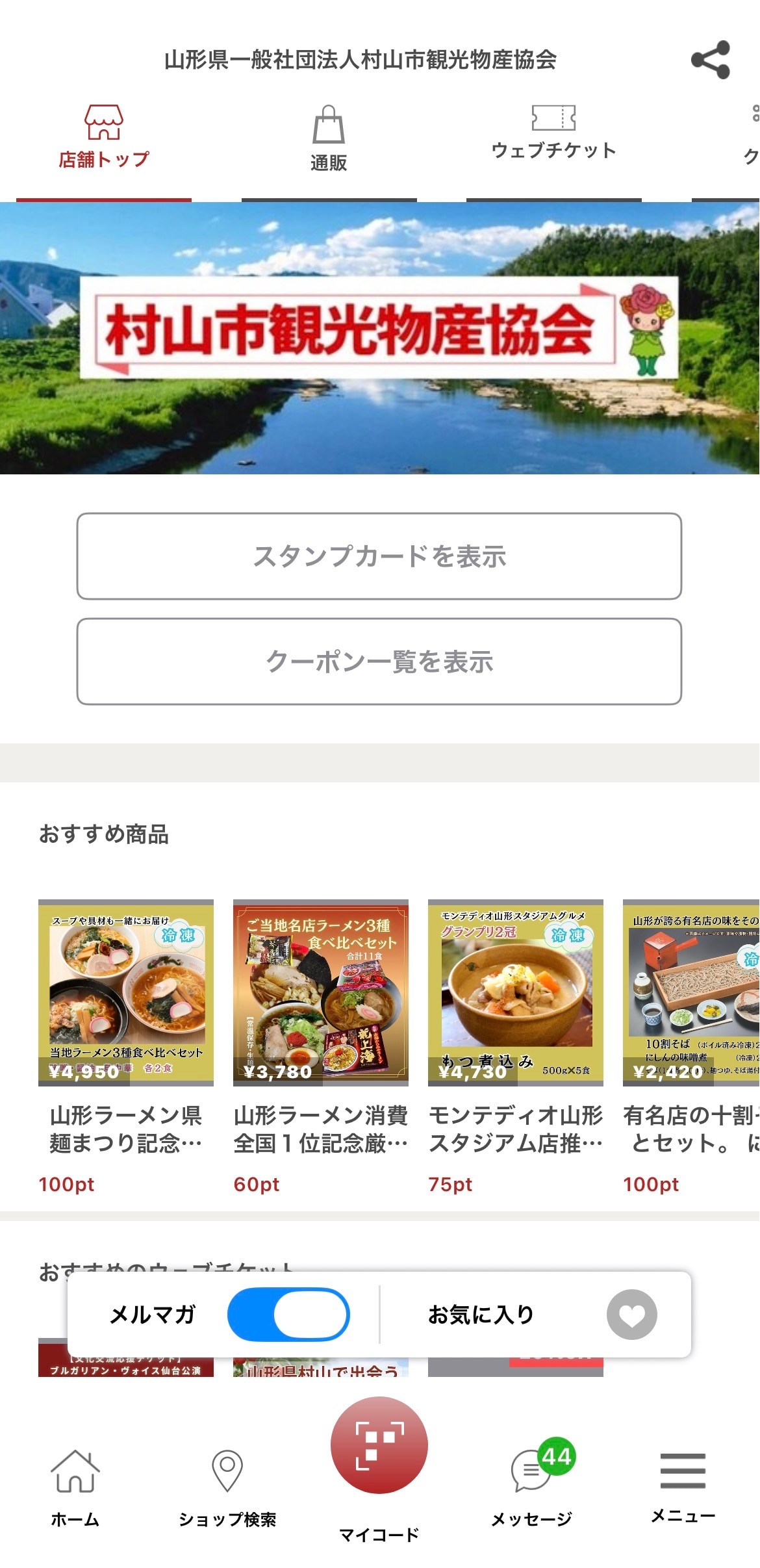
Task: Open the ウェブチケット tab
Action: [553, 133]
